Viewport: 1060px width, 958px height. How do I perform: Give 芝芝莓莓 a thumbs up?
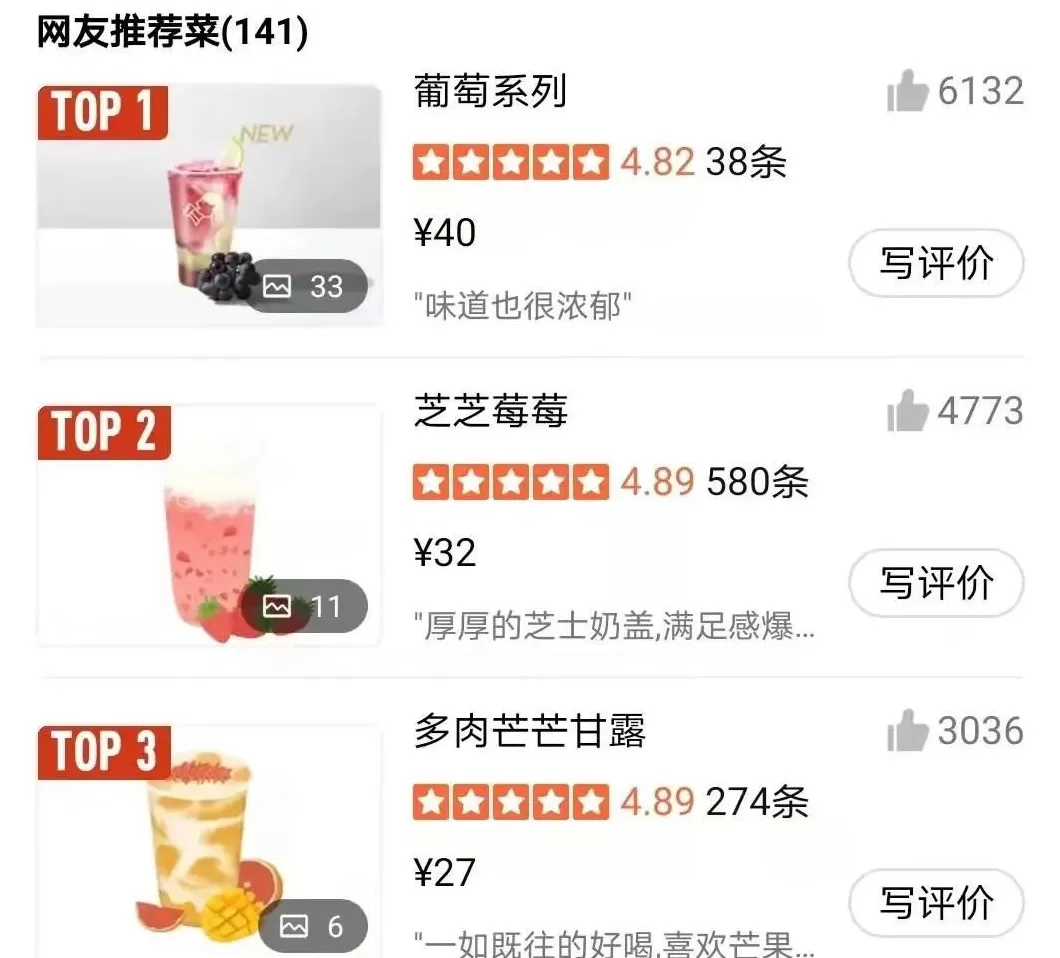(x=907, y=413)
